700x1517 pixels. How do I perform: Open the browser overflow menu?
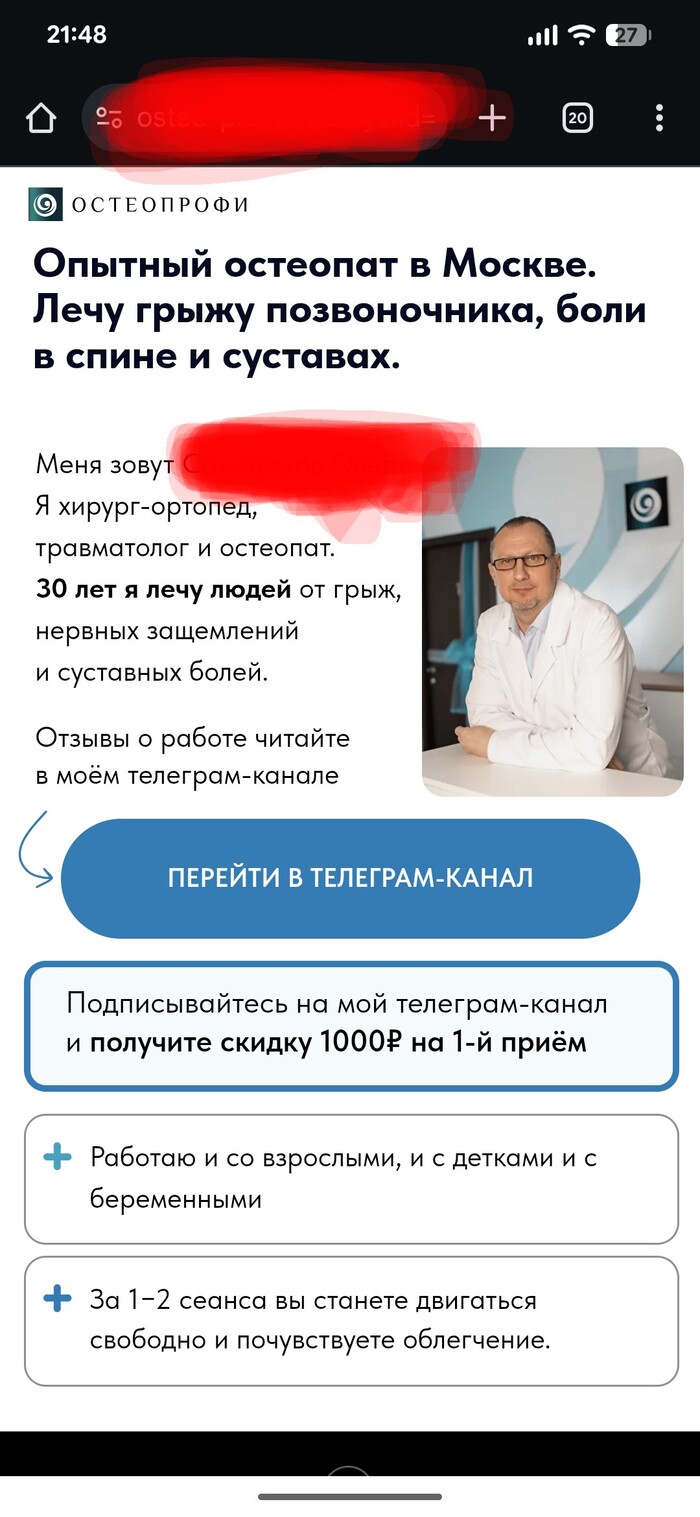[x=659, y=119]
